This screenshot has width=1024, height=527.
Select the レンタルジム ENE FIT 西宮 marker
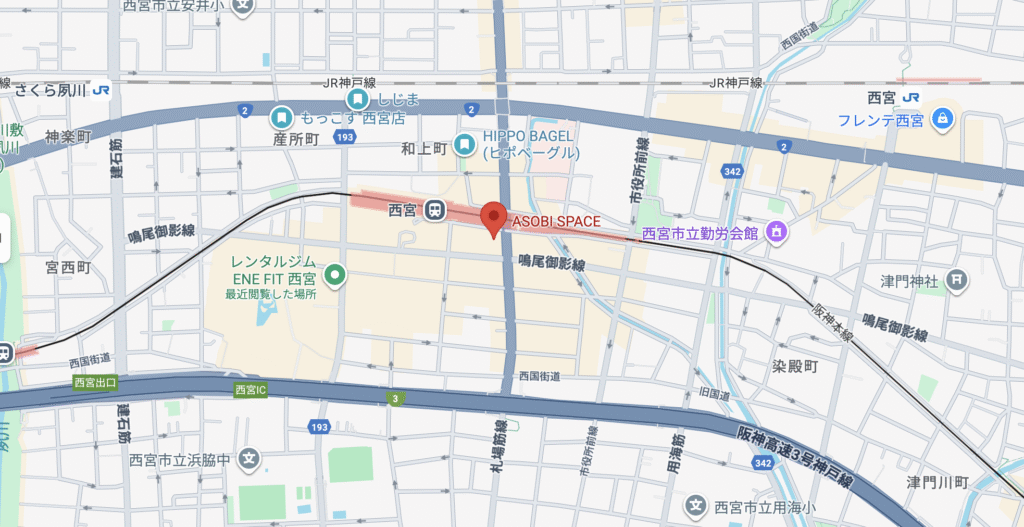click(x=336, y=272)
